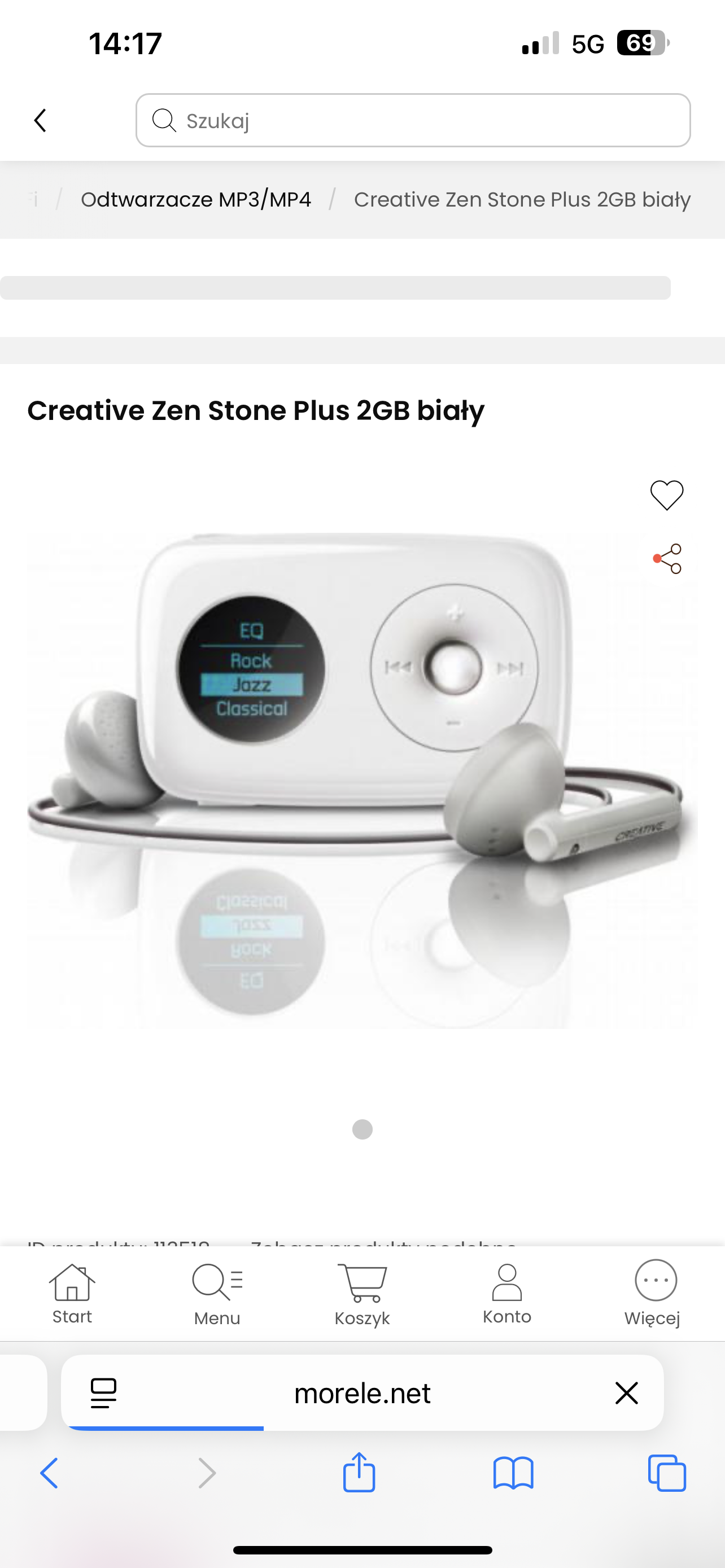Open Safari bookmarks
This screenshot has width=725, height=1568.
coord(513,1473)
